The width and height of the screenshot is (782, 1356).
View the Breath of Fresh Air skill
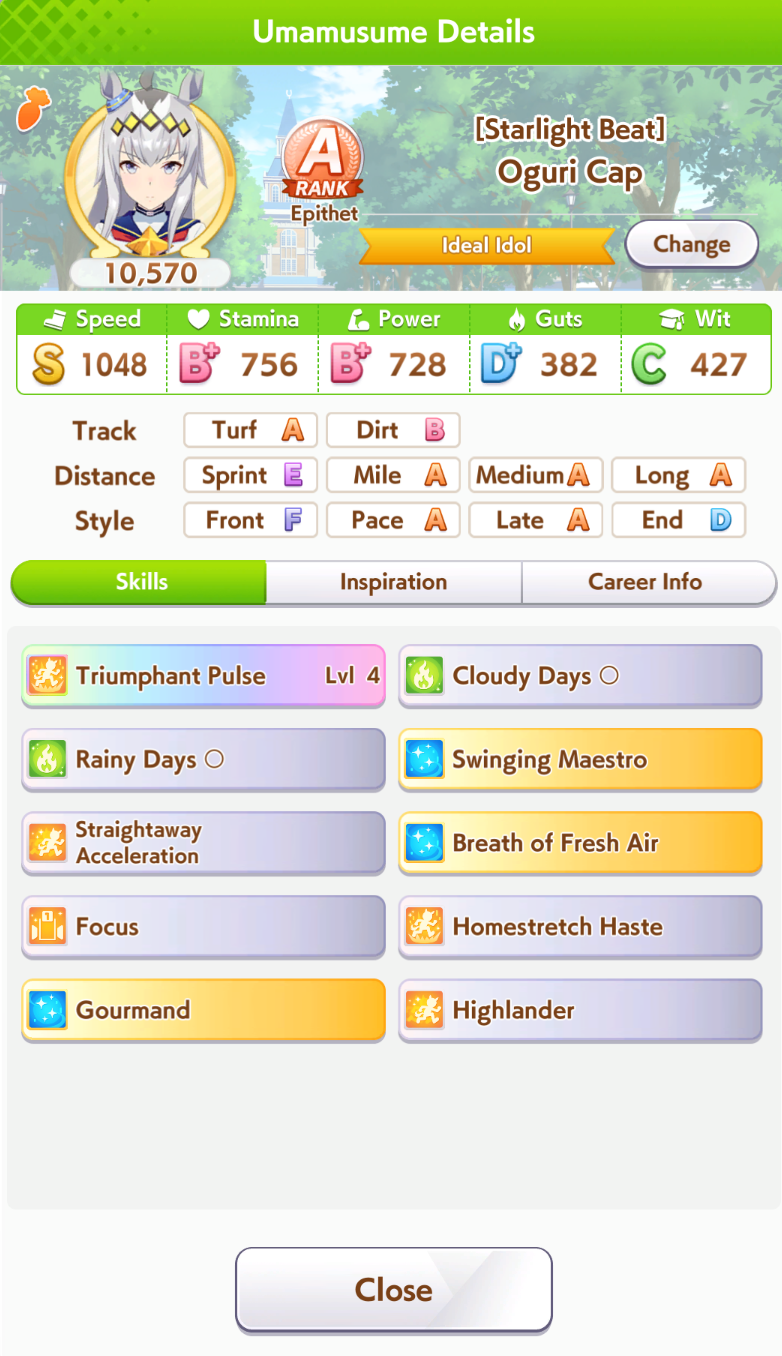point(581,843)
